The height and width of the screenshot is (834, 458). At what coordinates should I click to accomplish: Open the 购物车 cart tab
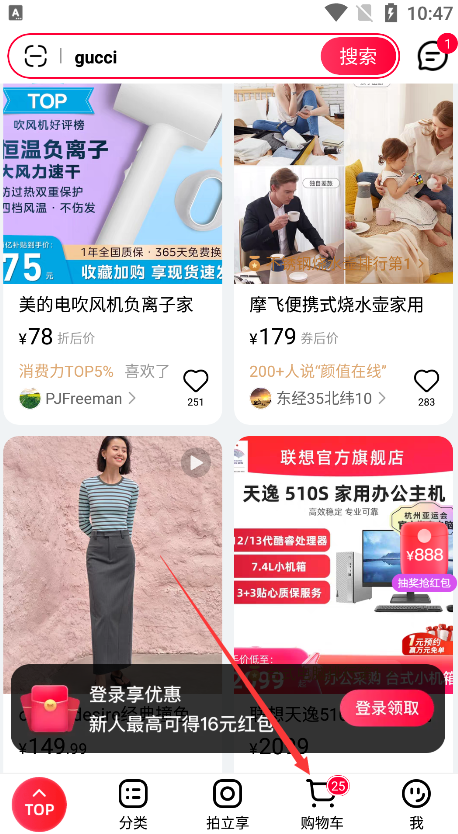tap(322, 804)
